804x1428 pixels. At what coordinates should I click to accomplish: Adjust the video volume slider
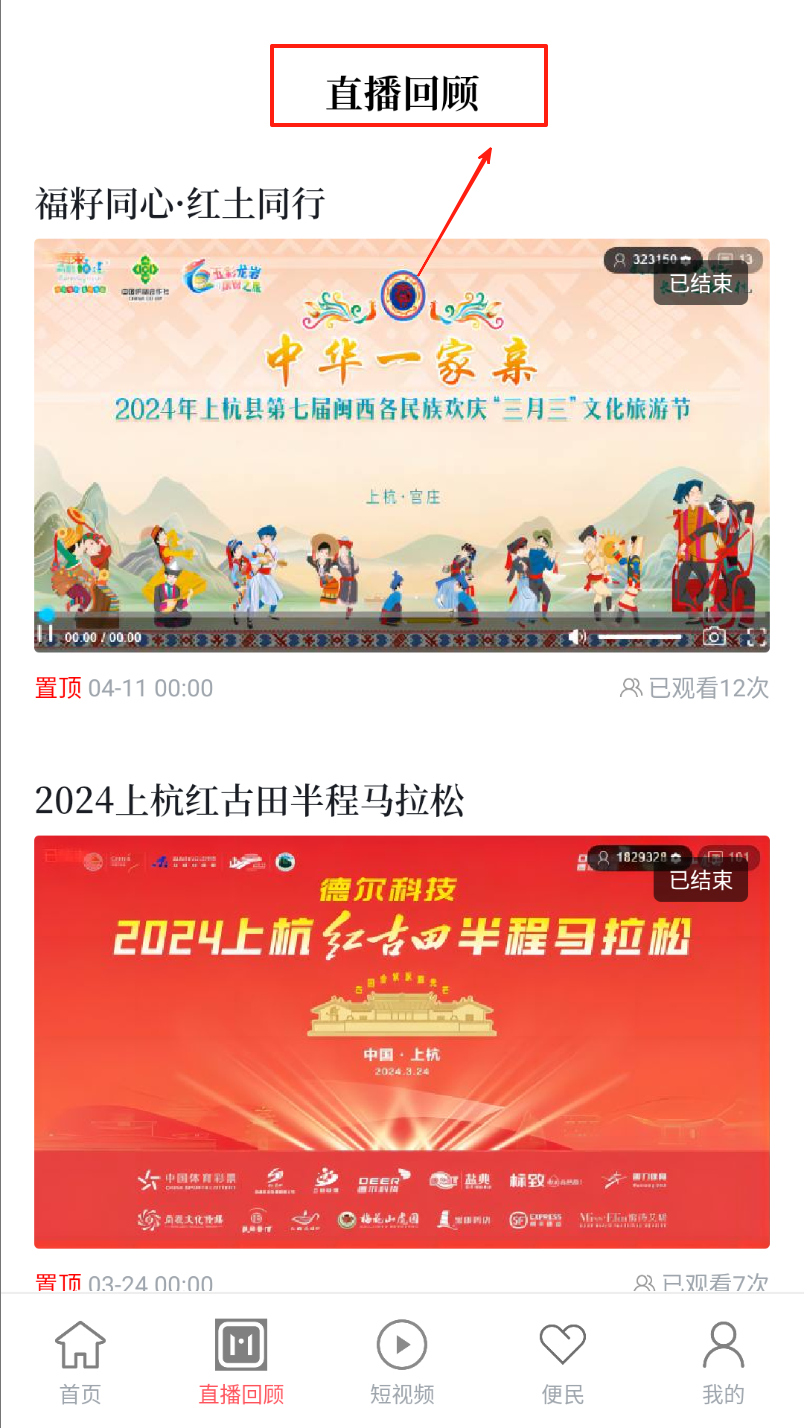pos(640,637)
